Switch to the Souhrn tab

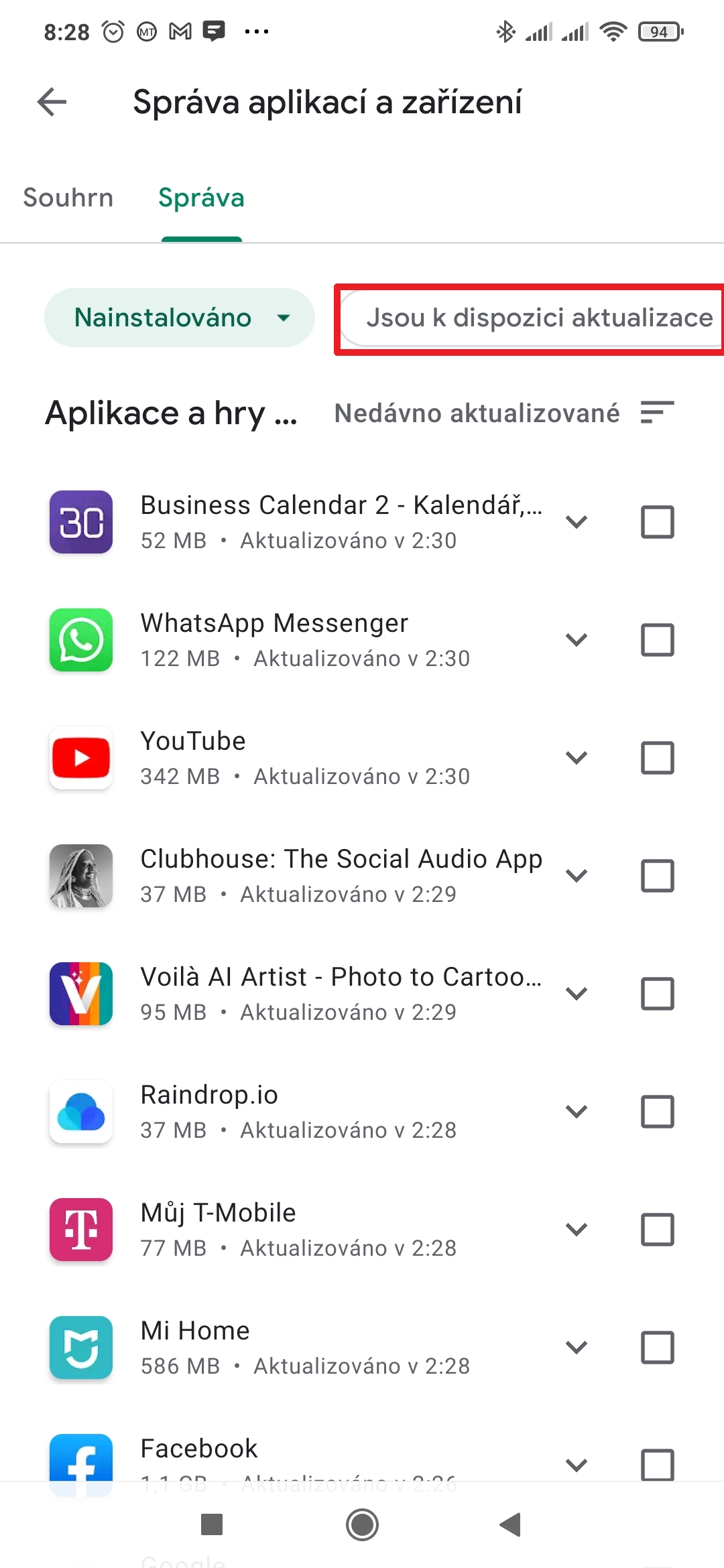(x=68, y=198)
